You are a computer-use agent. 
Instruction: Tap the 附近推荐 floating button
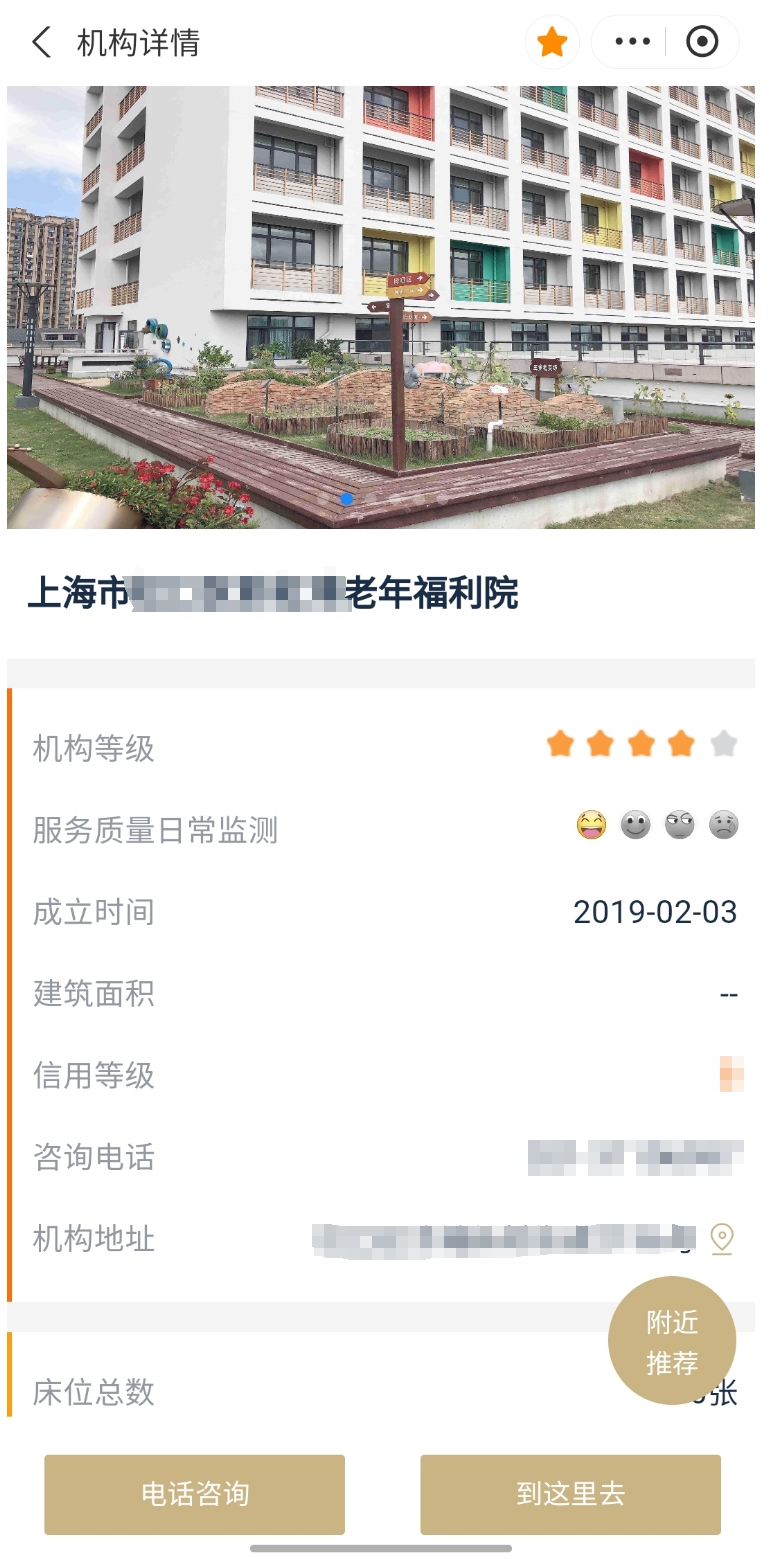tap(672, 1341)
